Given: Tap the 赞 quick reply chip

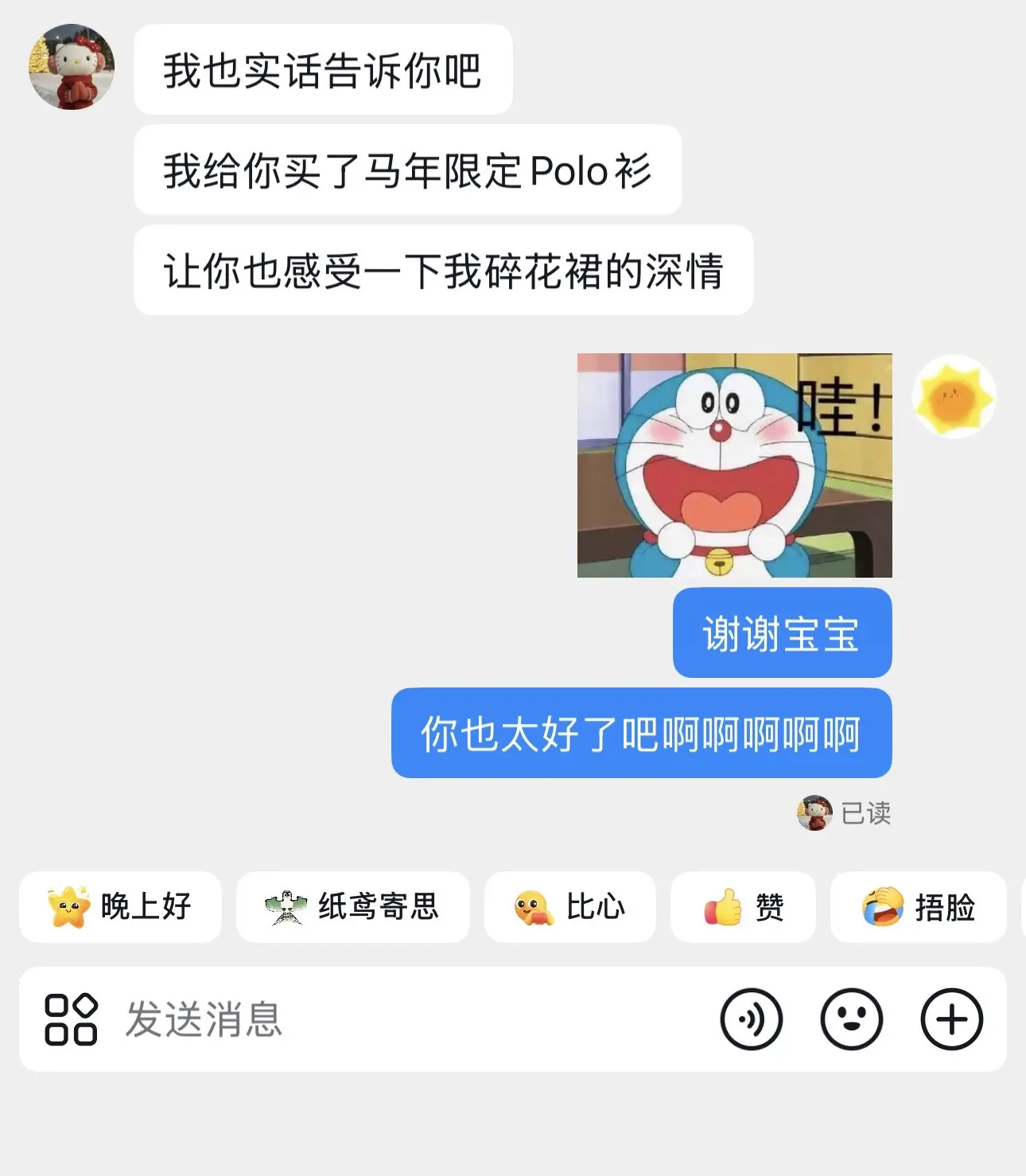Looking at the screenshot, I should coord(742,907).
